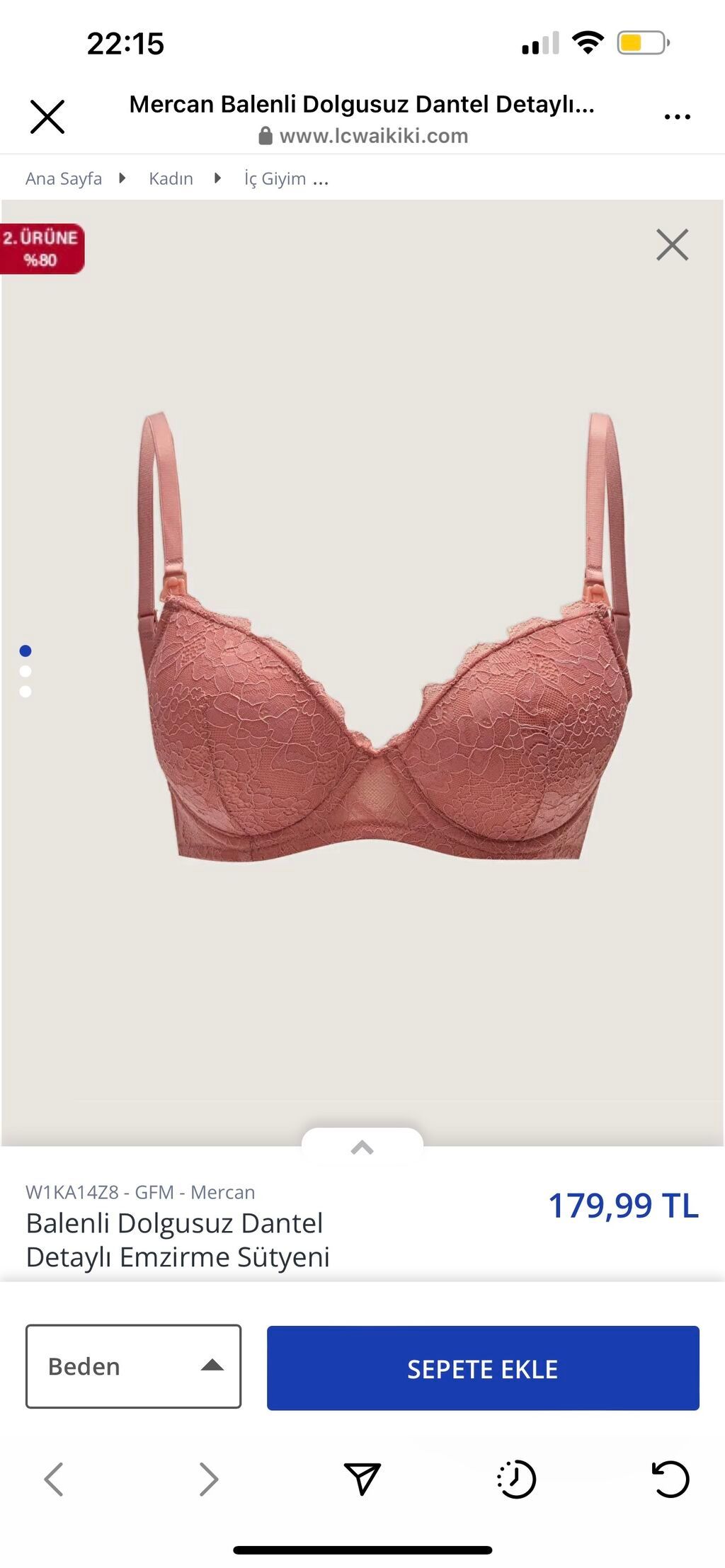
Task: Open the Kadın breadcrumb category
Action: [171, 178]
